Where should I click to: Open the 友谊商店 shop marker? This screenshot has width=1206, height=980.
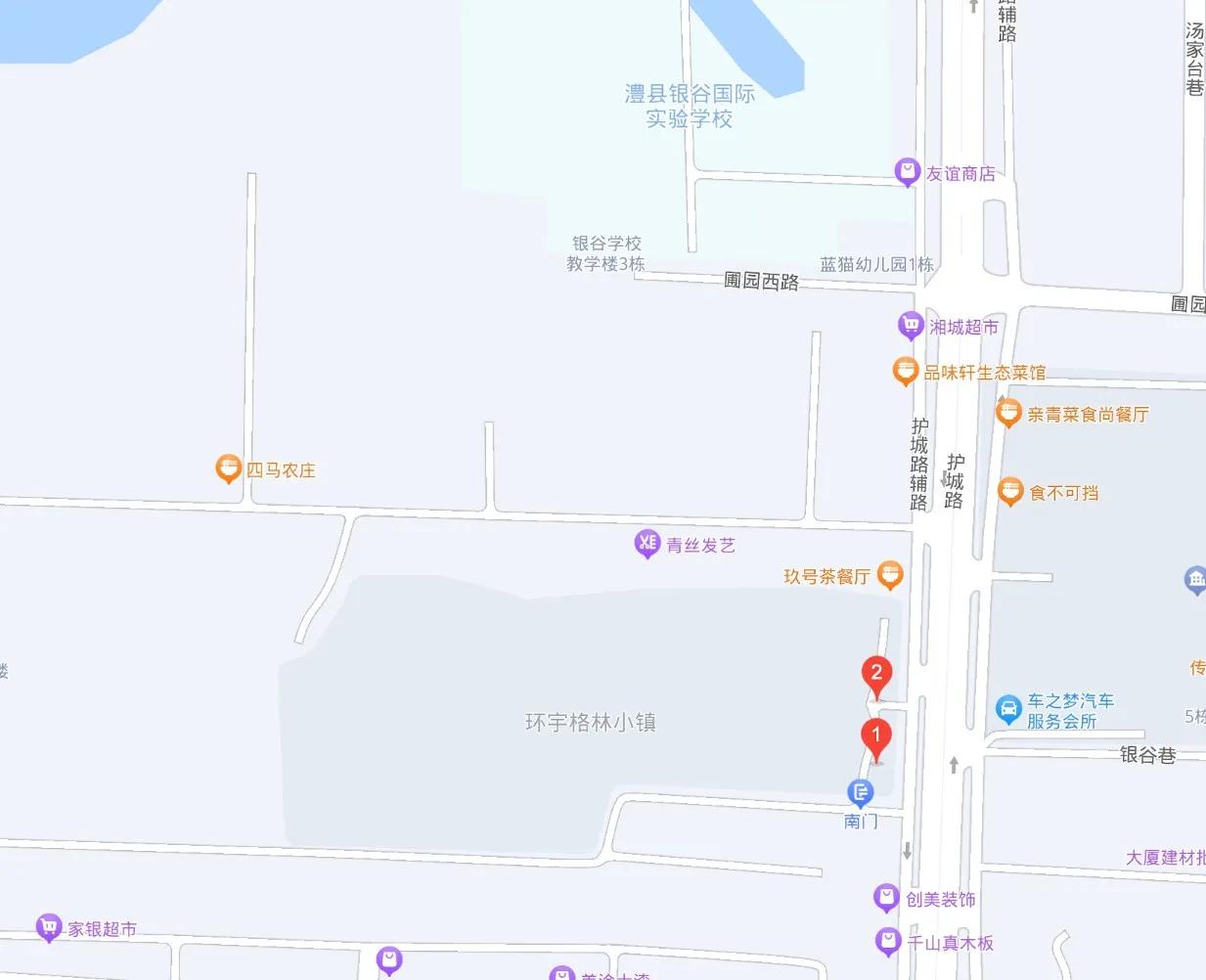coord(907,172)
